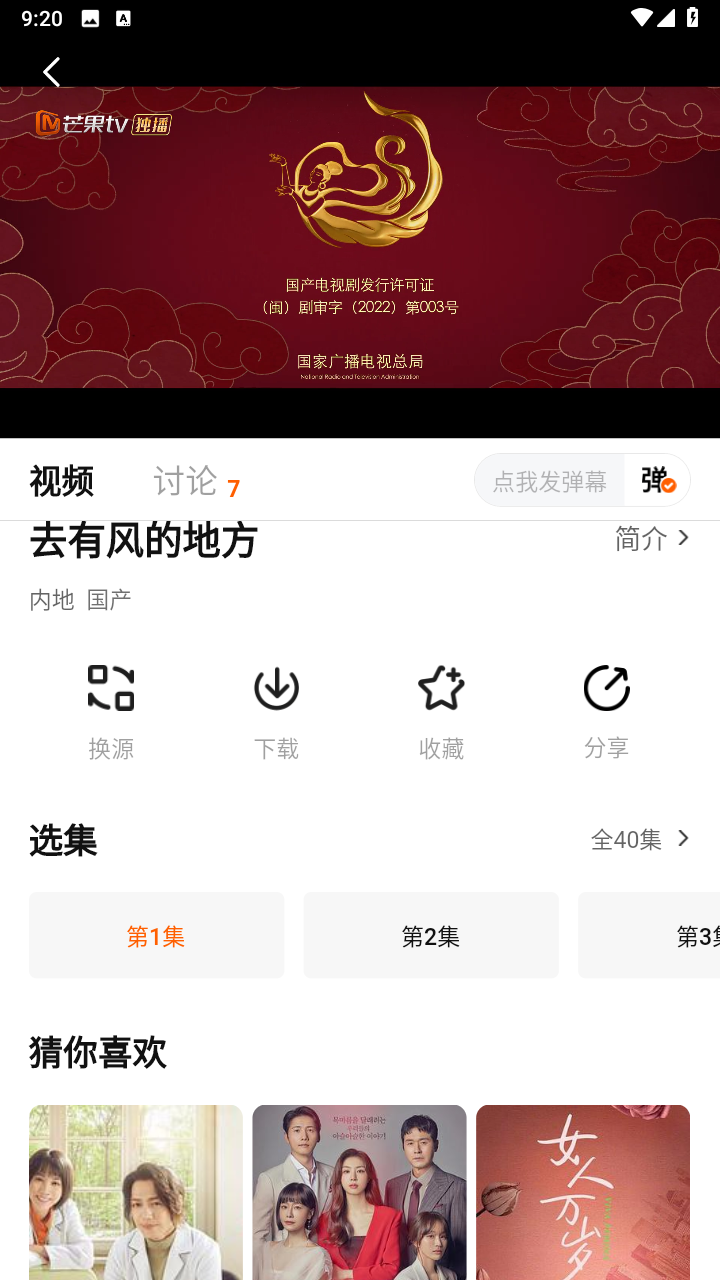Expand details with the chevron next to 简介
The height and width of the screenshot is (1280, 720).
(683, 538)
